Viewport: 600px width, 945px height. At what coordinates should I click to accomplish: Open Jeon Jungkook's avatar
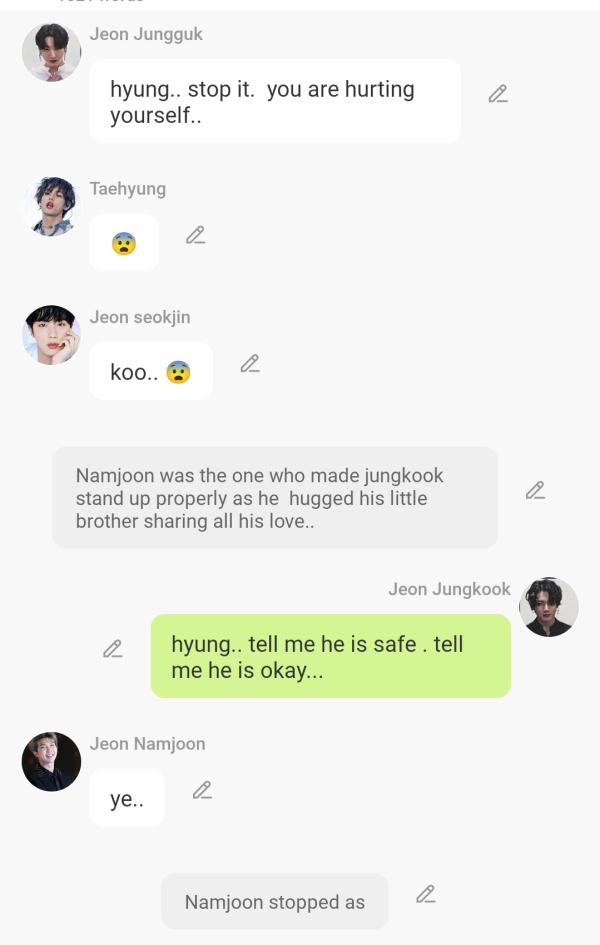(x=549, y=607)
